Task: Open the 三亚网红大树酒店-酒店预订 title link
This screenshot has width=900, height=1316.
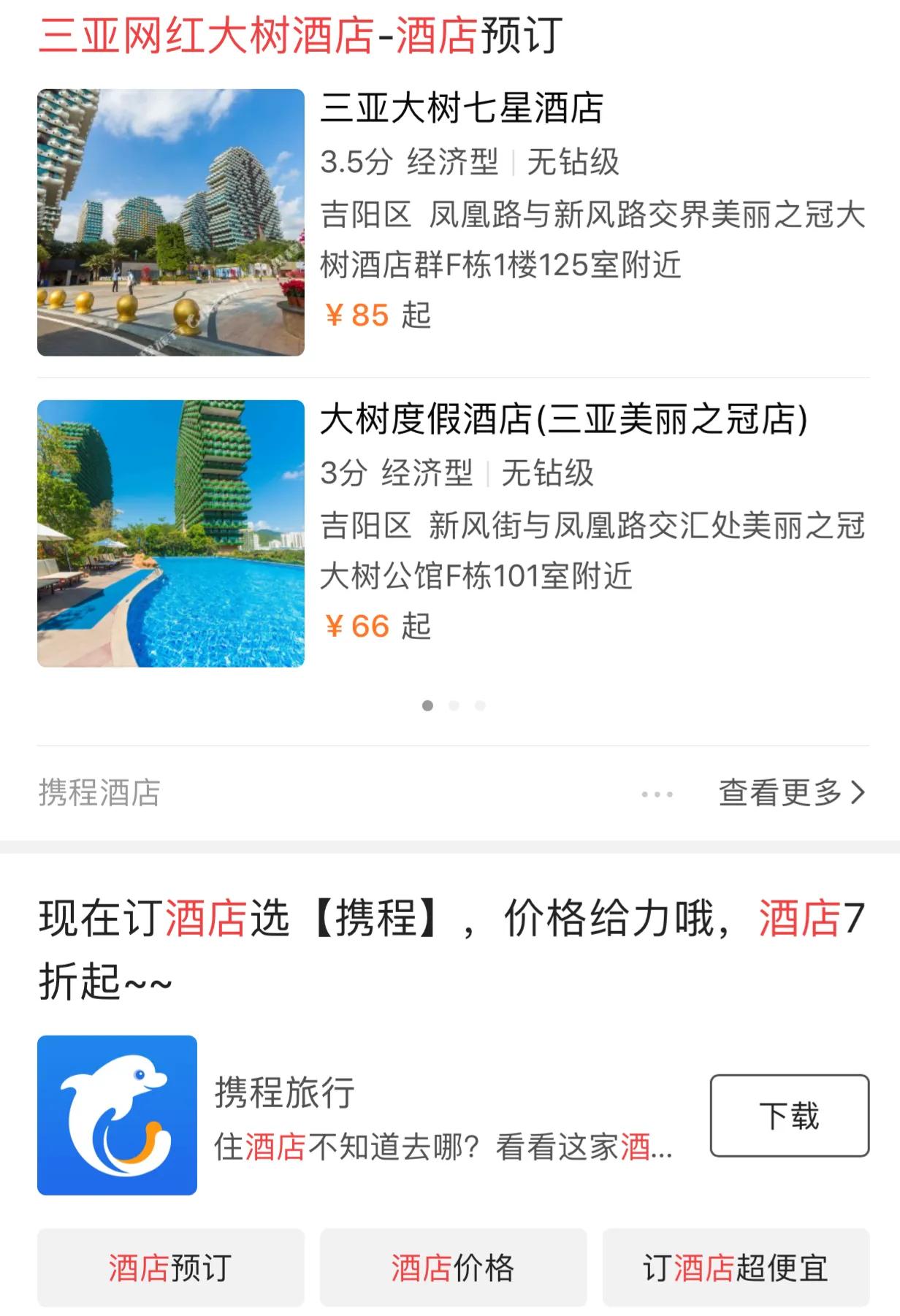Action: (x=300, y=35)
